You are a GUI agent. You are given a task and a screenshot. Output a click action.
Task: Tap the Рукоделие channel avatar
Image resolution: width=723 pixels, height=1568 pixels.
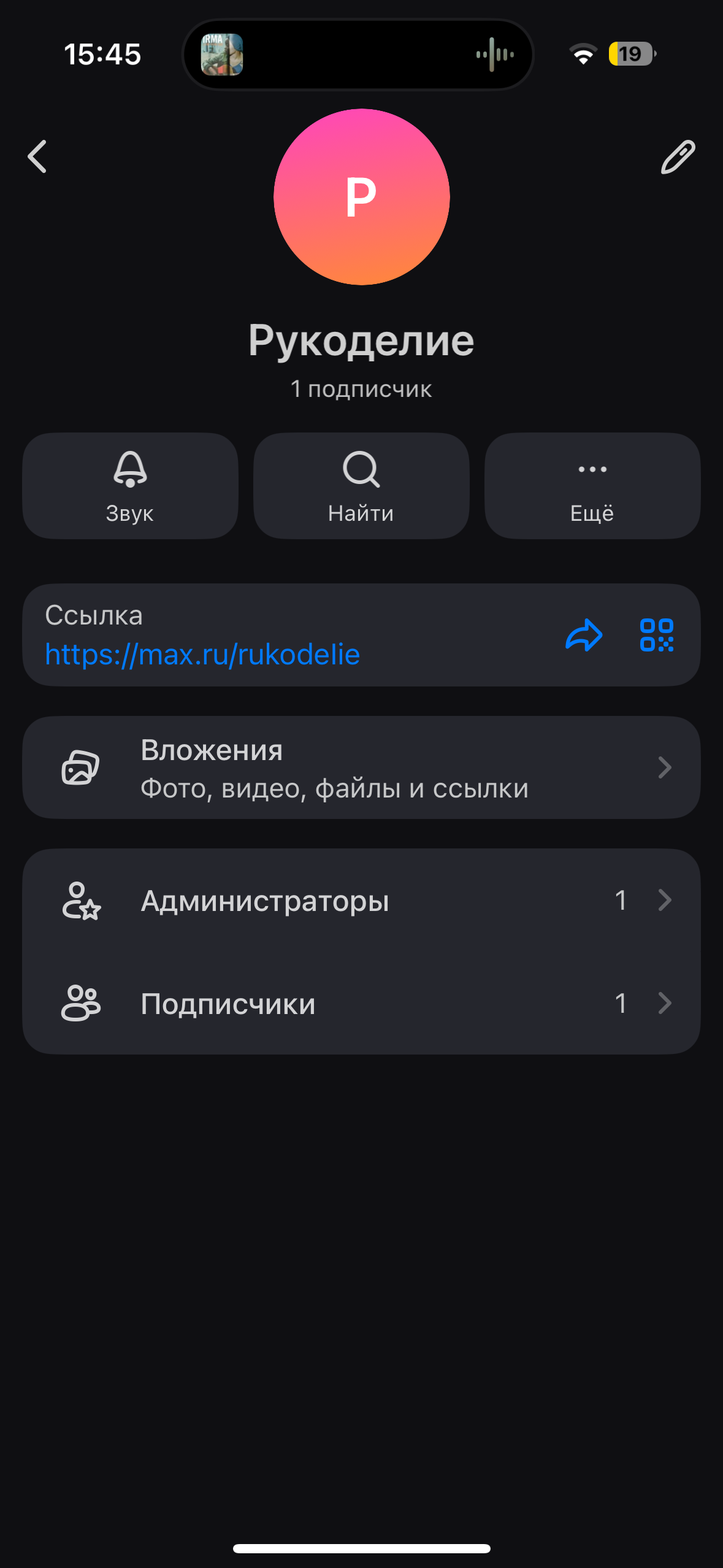(361, 197)
